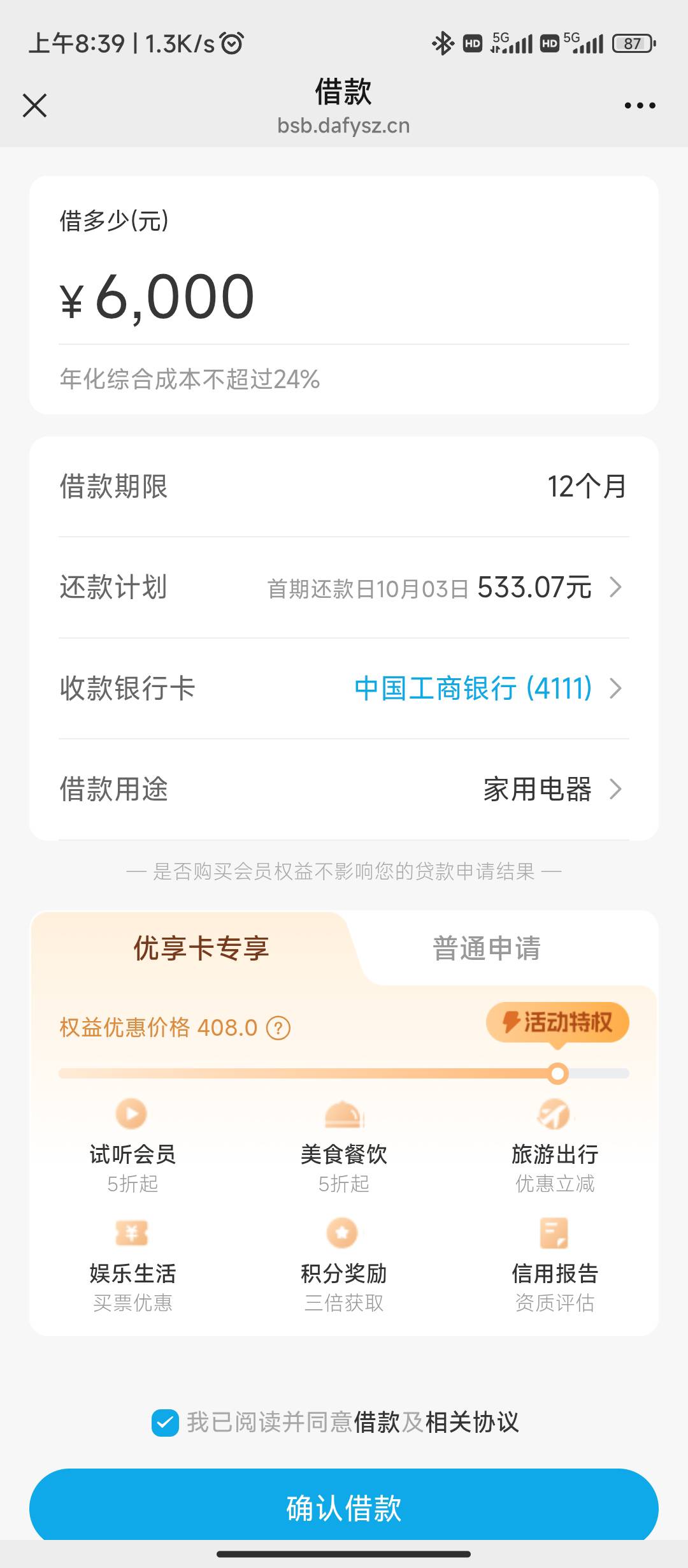The width and height of the screenshot is (688, 1568).
Task: Close the loan page with the X icon
Action: tap(34, 105)
